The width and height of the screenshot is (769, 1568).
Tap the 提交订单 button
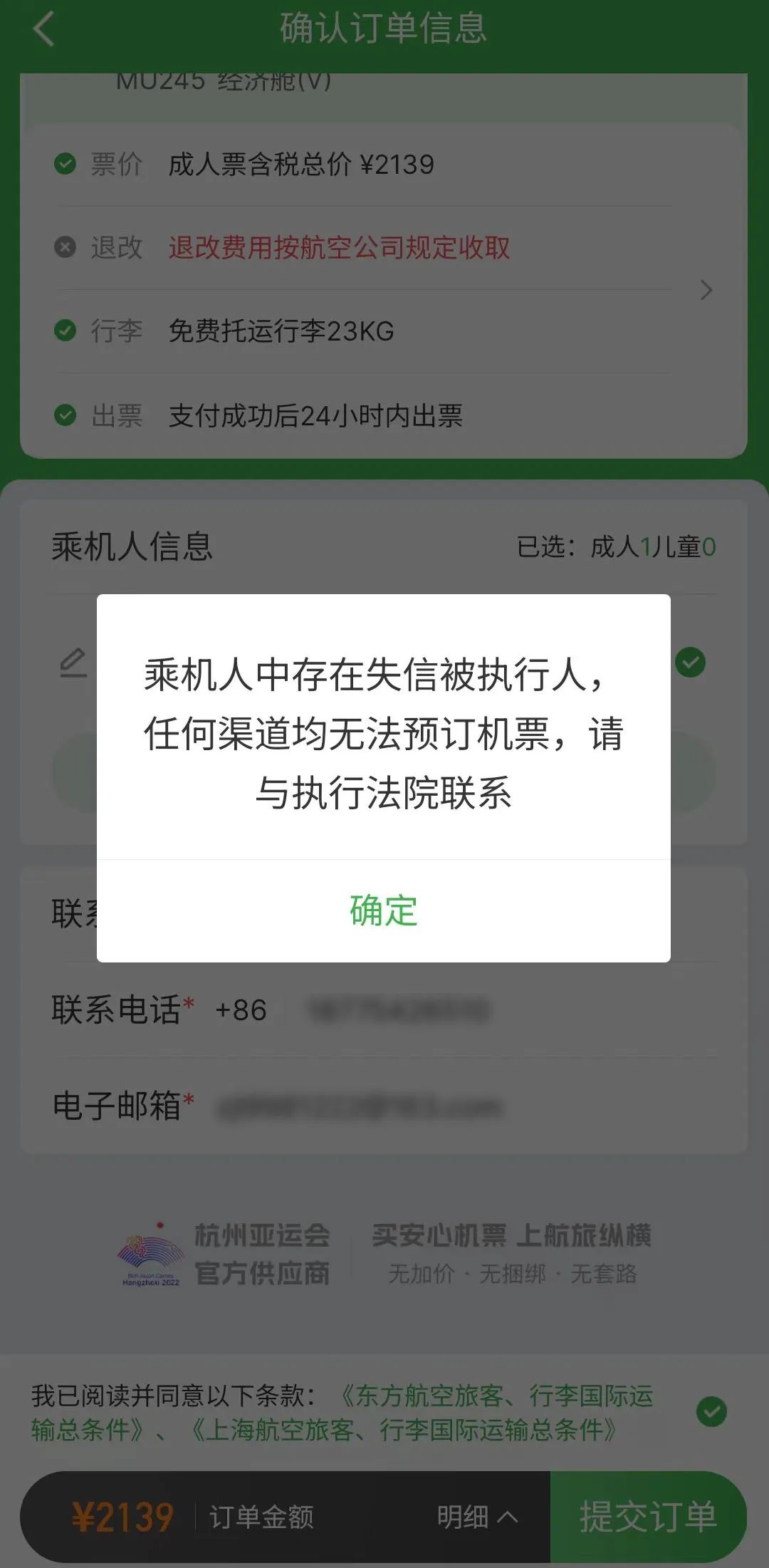[647, 1517]
